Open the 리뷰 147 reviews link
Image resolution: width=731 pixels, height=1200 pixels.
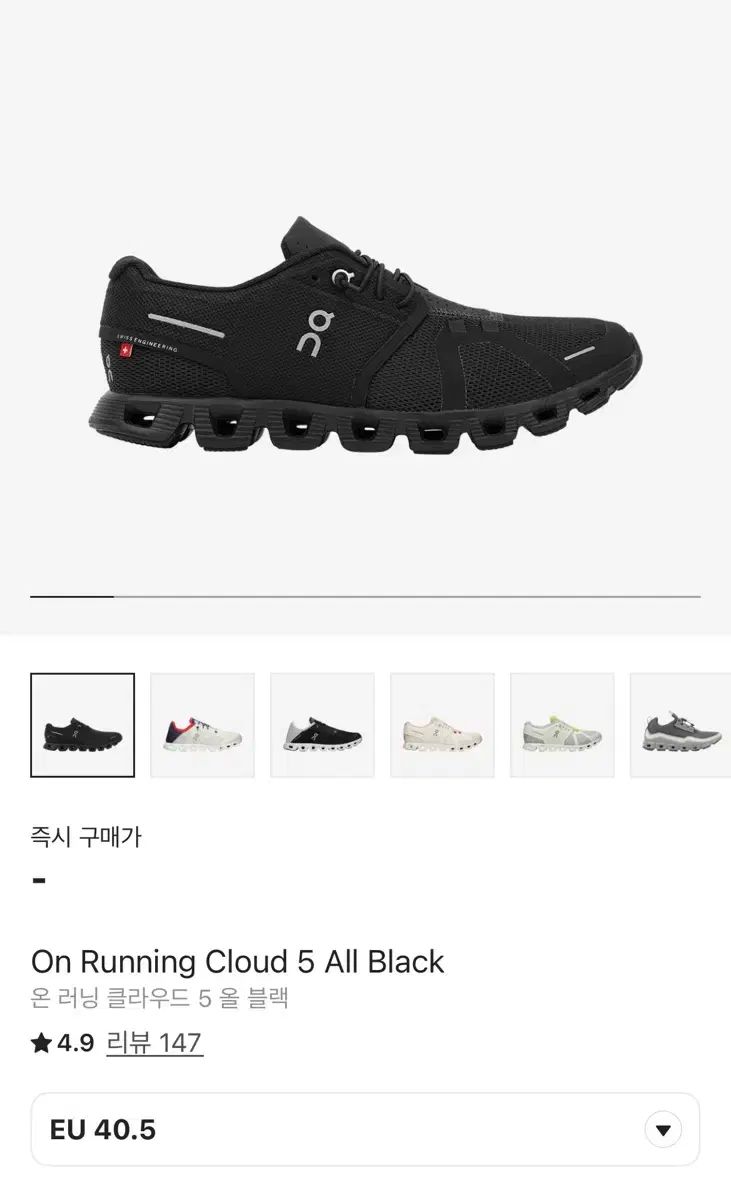155,1043
